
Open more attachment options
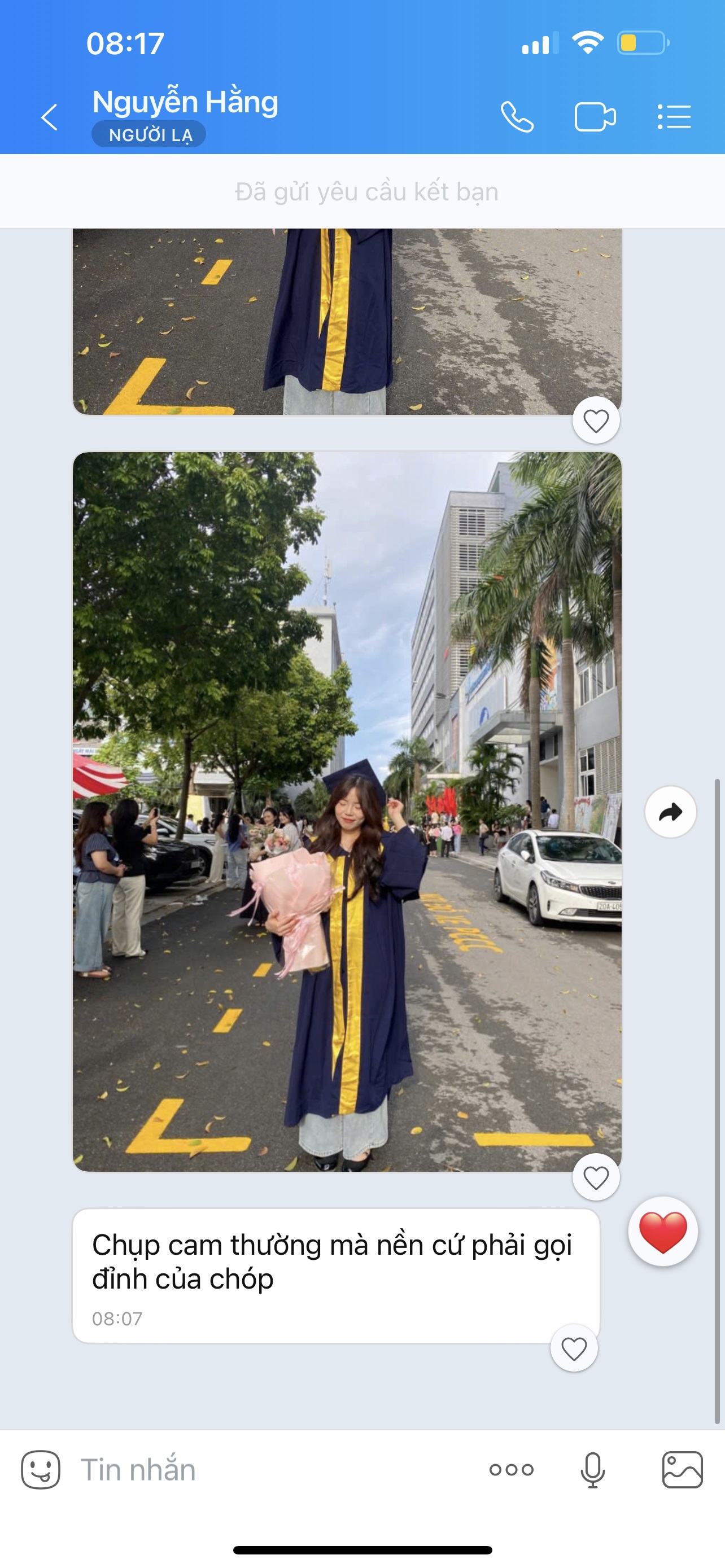pyautogui.click(x=512, y=1469)
